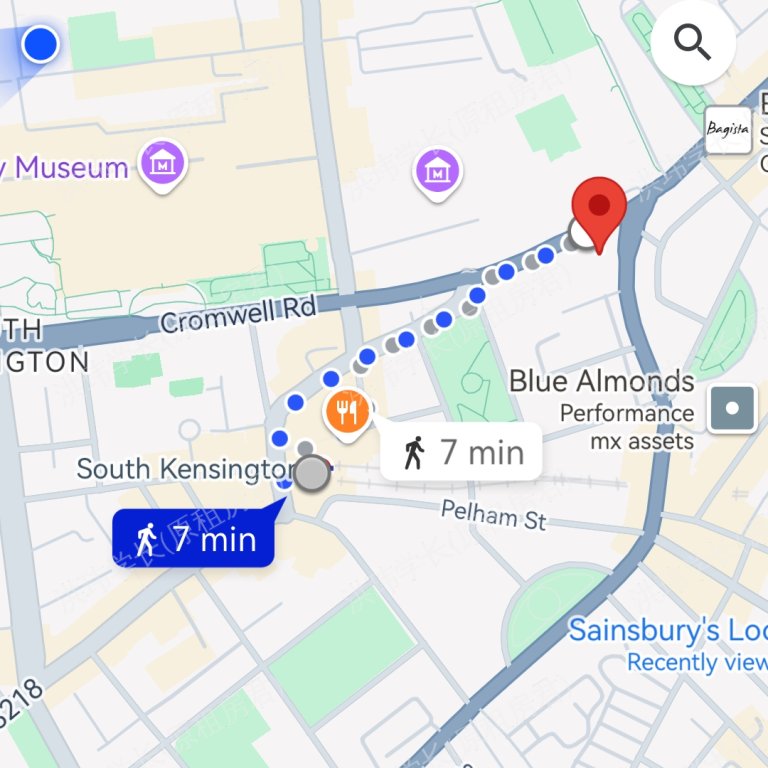Tap the purple museum pin near Cromwell Rd
Image resolution: width=768 pixels, height=768 pixels.
[437, 173]
